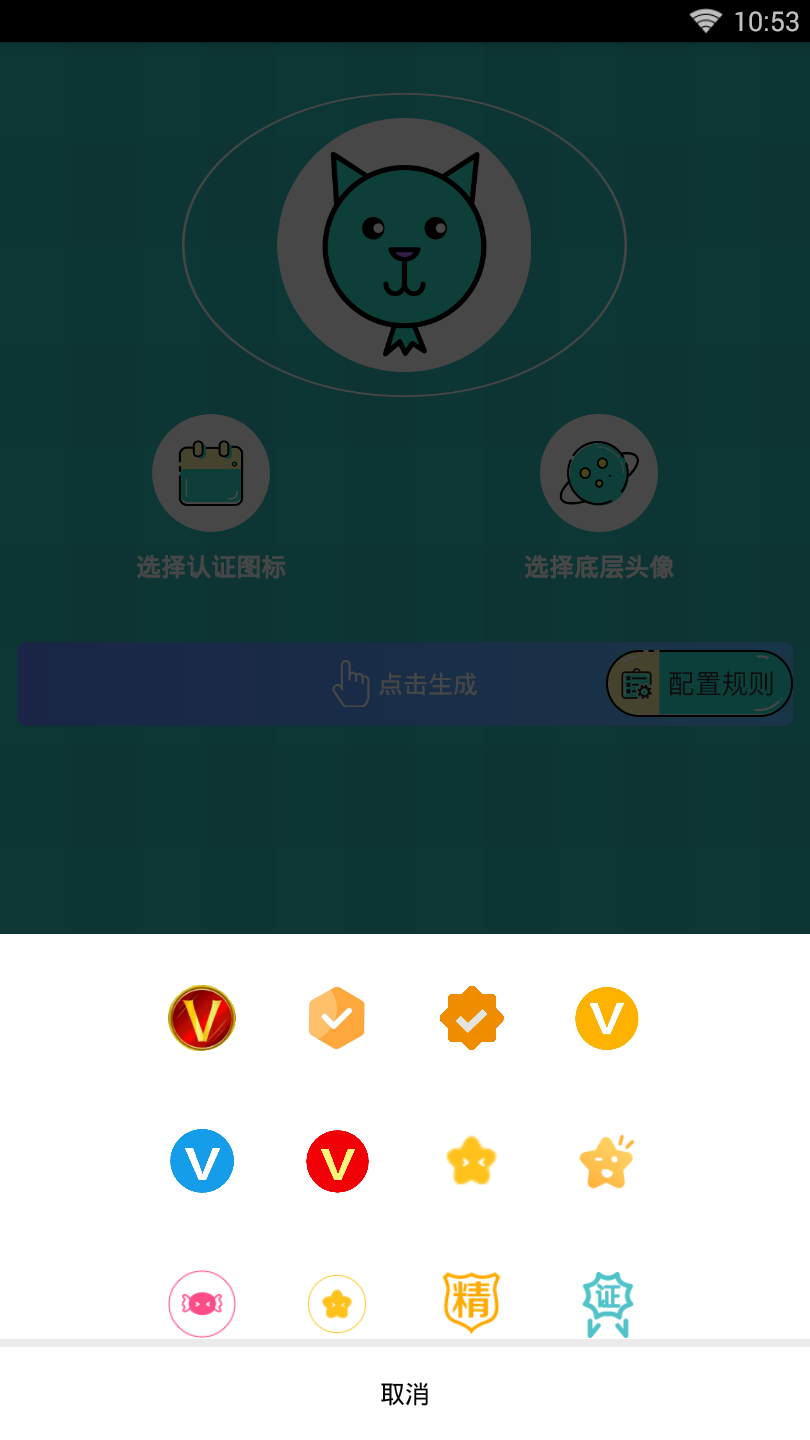Pick the orange seal checkmark badge

(x=471, y=1018)
